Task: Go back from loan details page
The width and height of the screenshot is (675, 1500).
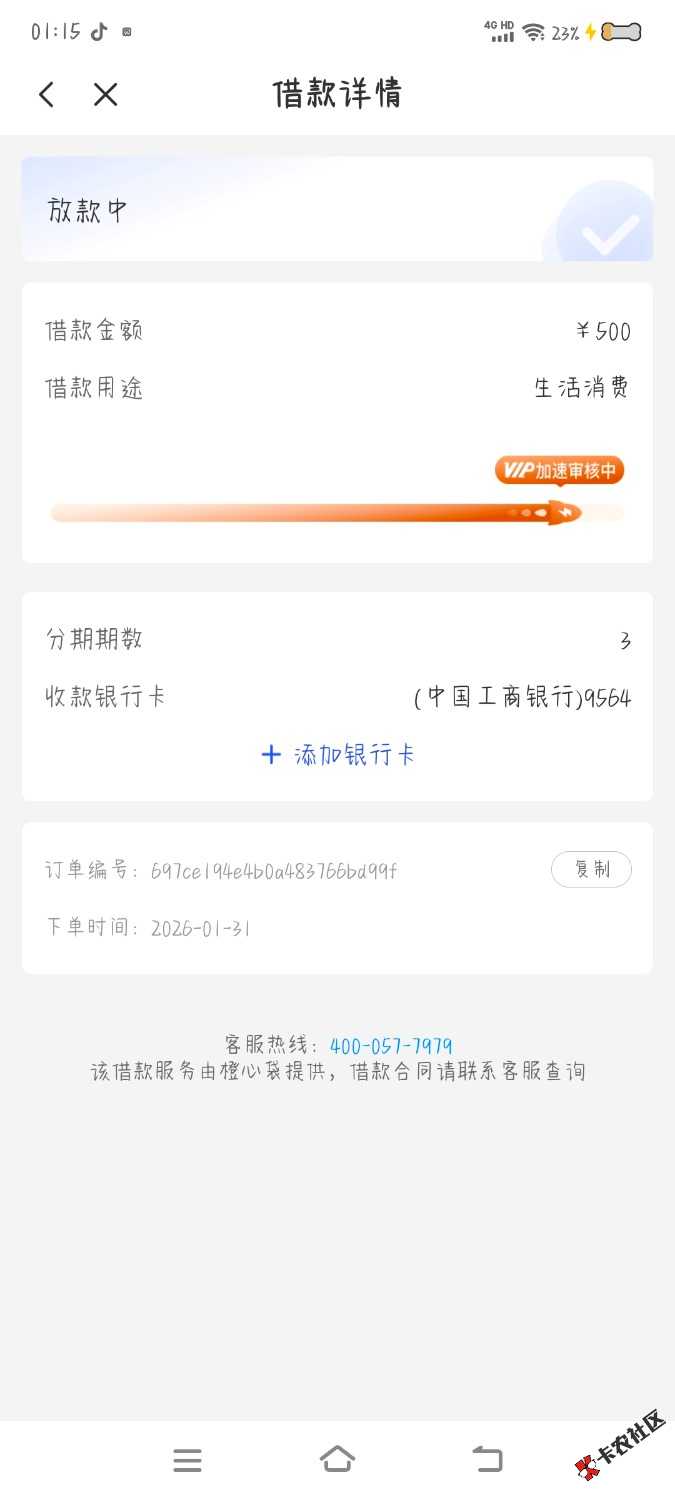Action: click(46, 95)
